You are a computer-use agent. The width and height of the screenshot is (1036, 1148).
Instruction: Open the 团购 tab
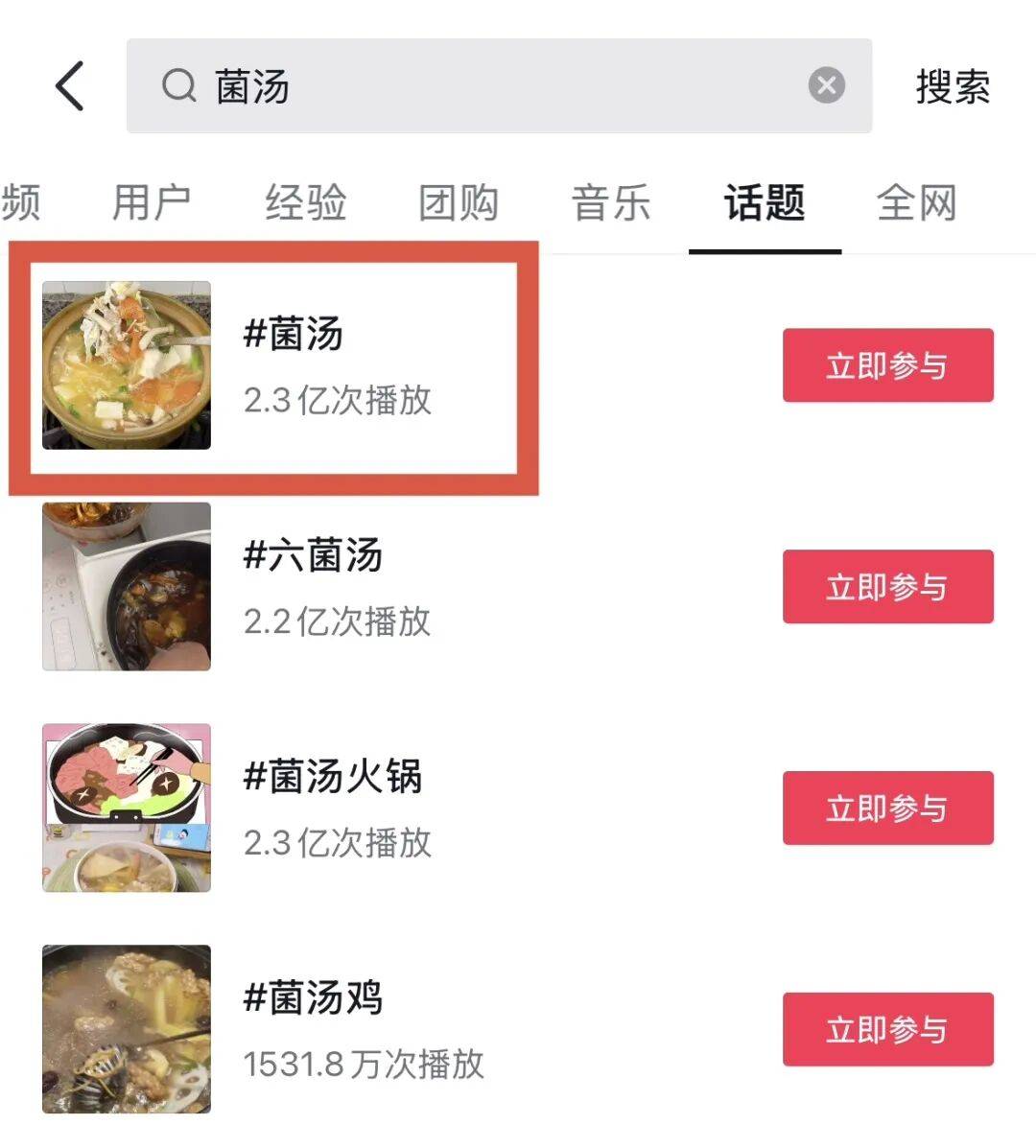click(x=459, y=203)
